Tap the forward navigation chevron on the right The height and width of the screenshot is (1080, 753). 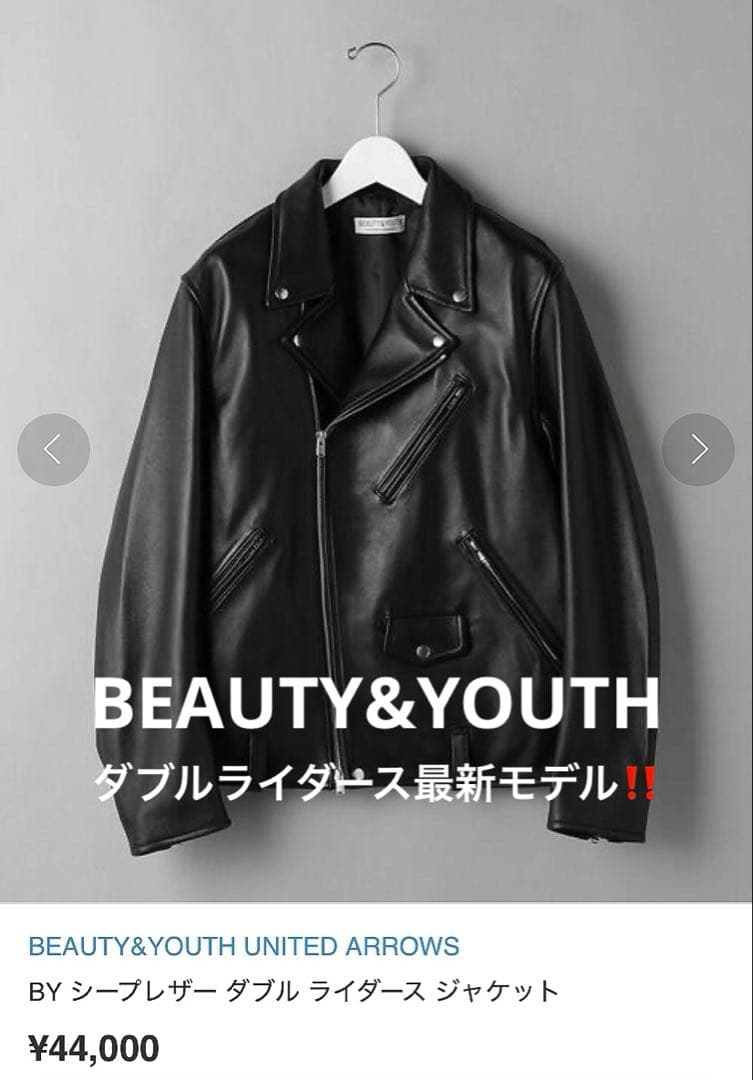coord(699,449)
